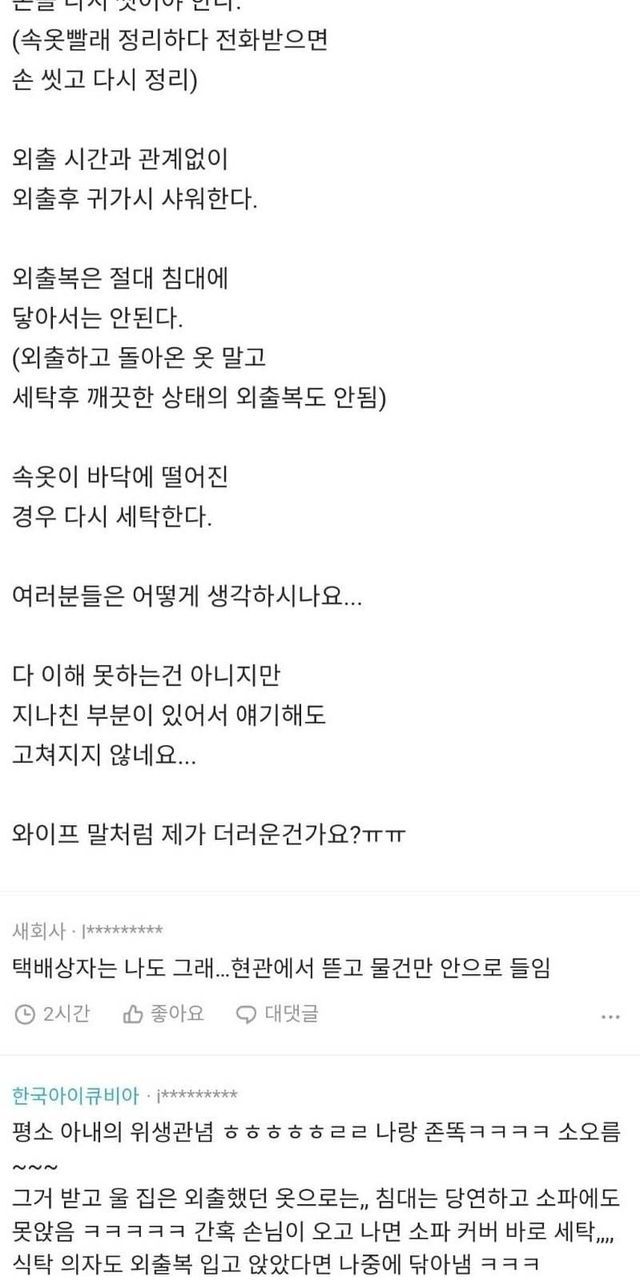Screen dimensions: 640x1280
Task: Open the overflow menu on 새회사's comment
Action: click(610, 1016)
